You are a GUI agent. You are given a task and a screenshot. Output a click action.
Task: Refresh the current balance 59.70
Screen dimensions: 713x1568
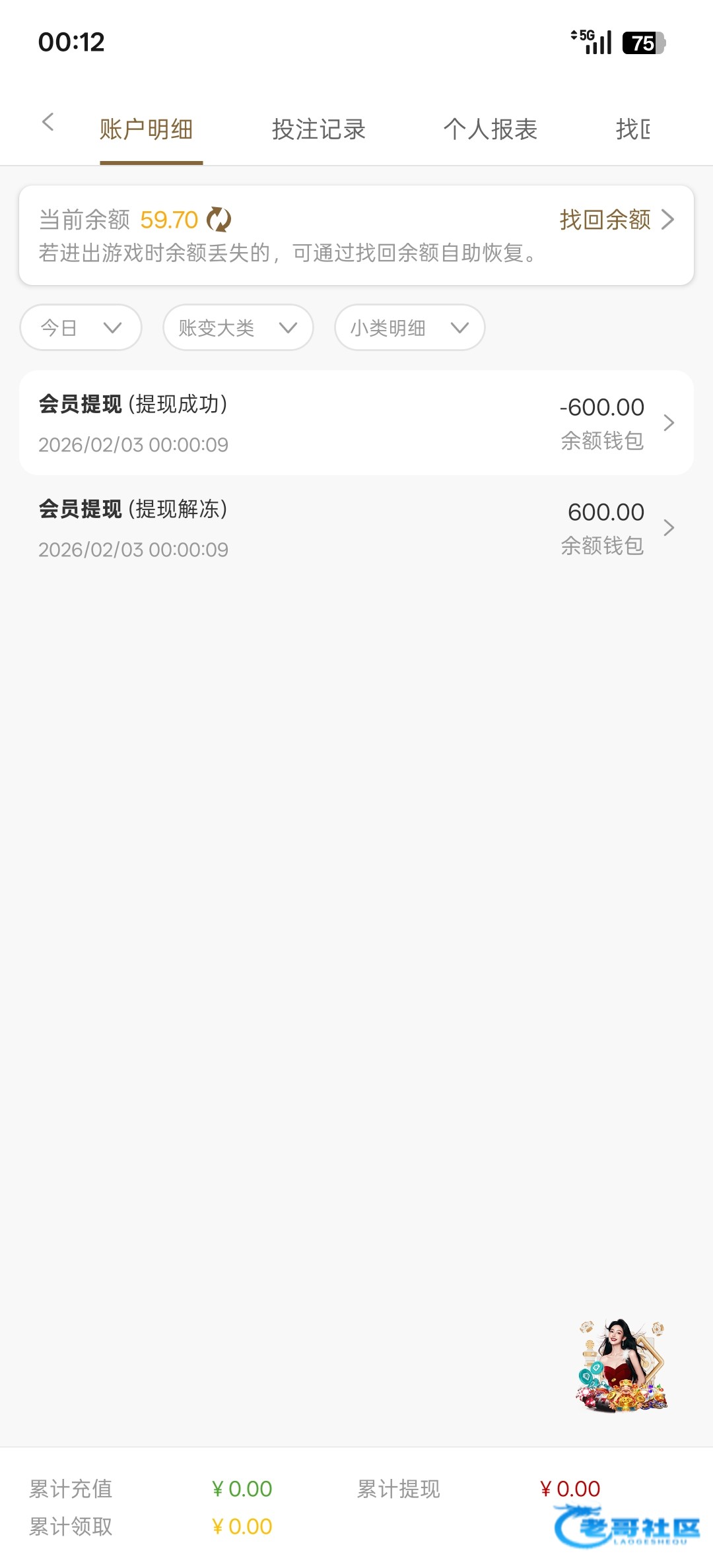(x=219, y=220)
